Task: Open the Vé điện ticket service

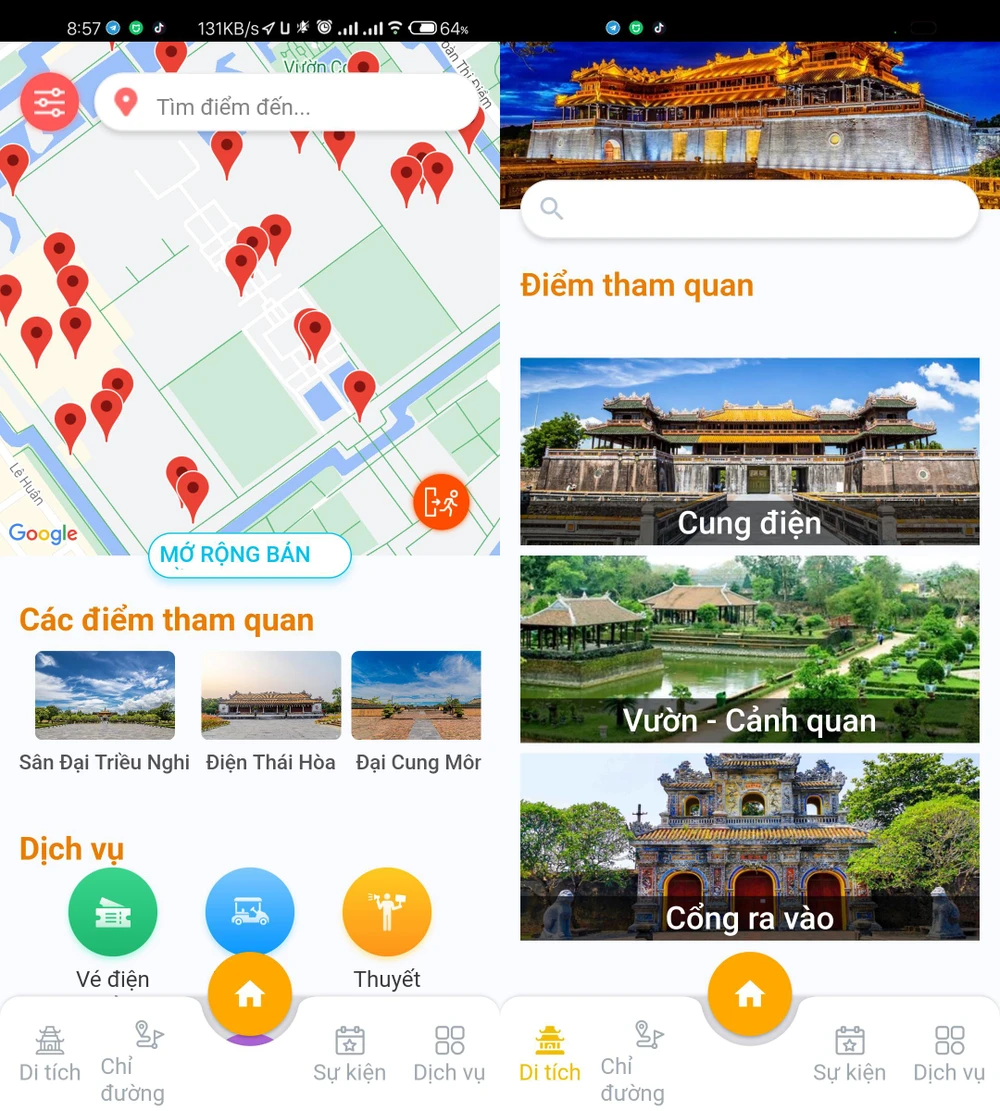Action: (113, 912)
